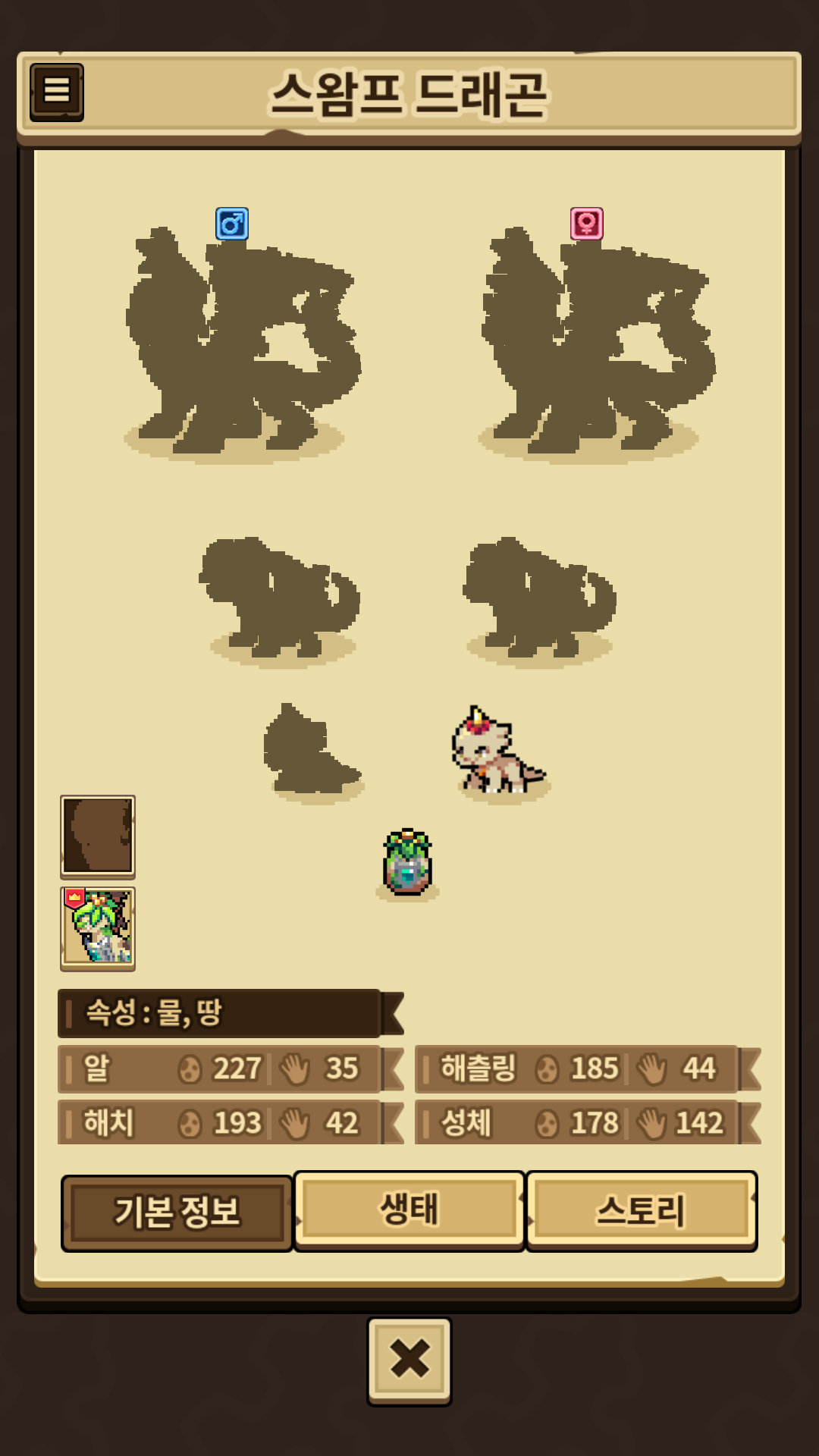Select the locked dark silhouette portrait
The height and width of the screenshot is (1456, 819).
tap(98, 836)
